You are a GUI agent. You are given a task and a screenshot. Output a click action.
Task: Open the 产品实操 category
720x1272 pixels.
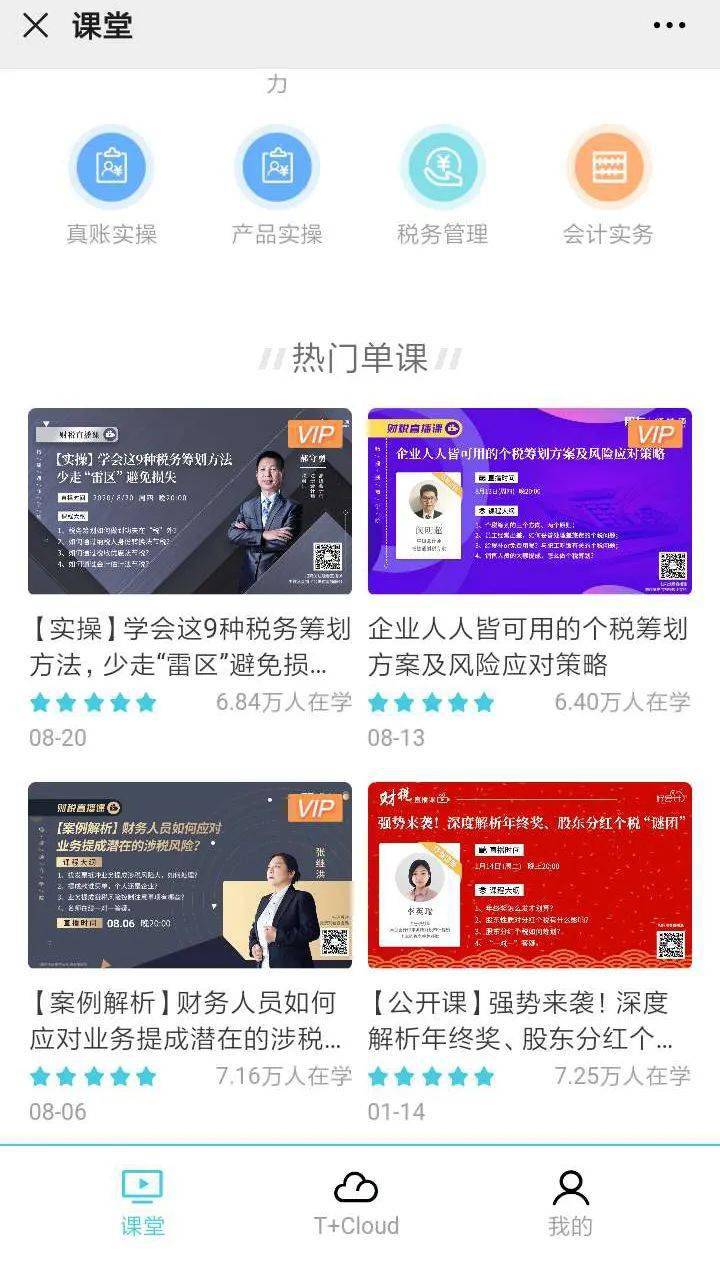click(277, 166)
